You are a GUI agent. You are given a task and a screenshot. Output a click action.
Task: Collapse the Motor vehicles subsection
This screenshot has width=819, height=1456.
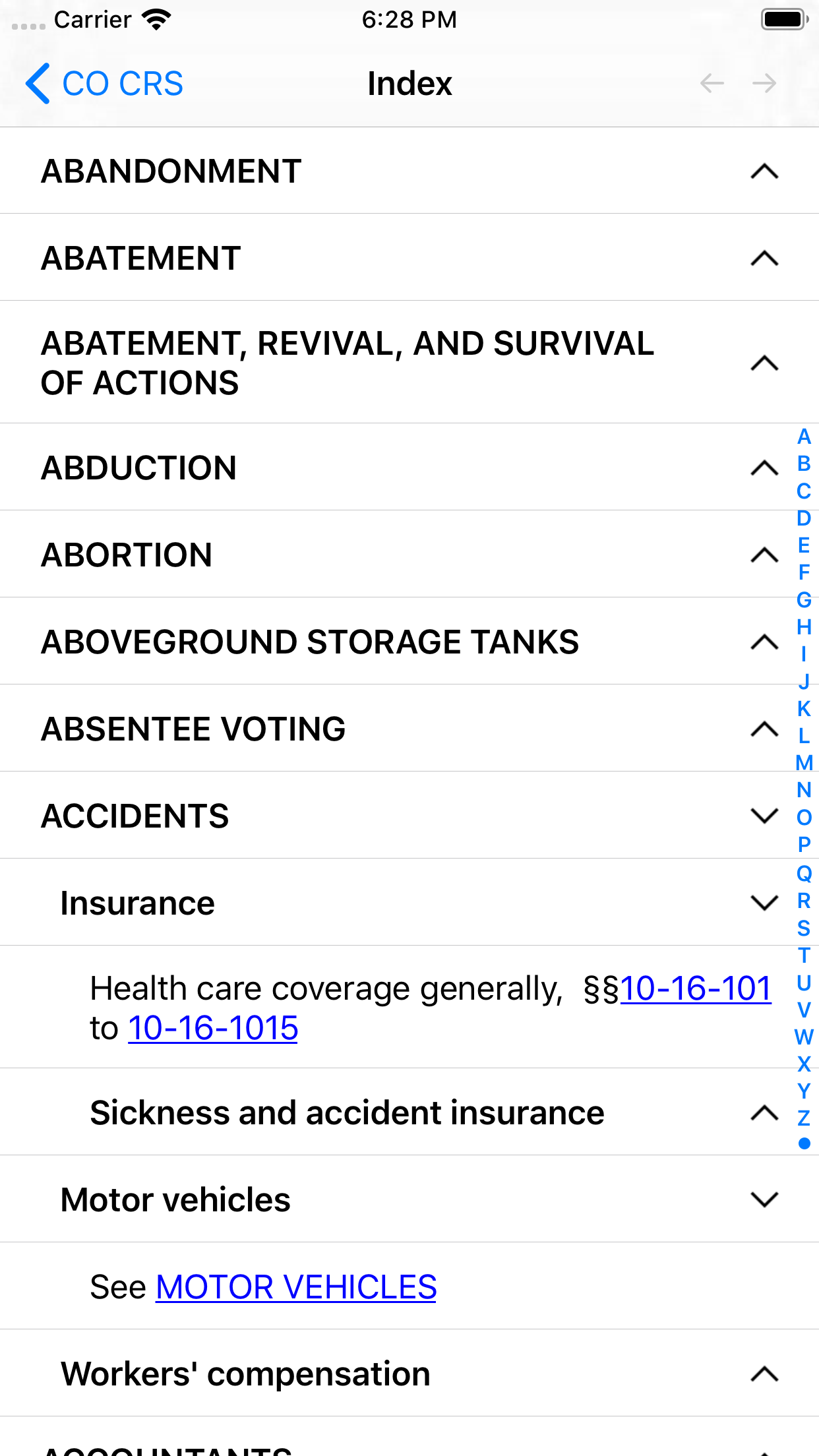[409, 1199]
